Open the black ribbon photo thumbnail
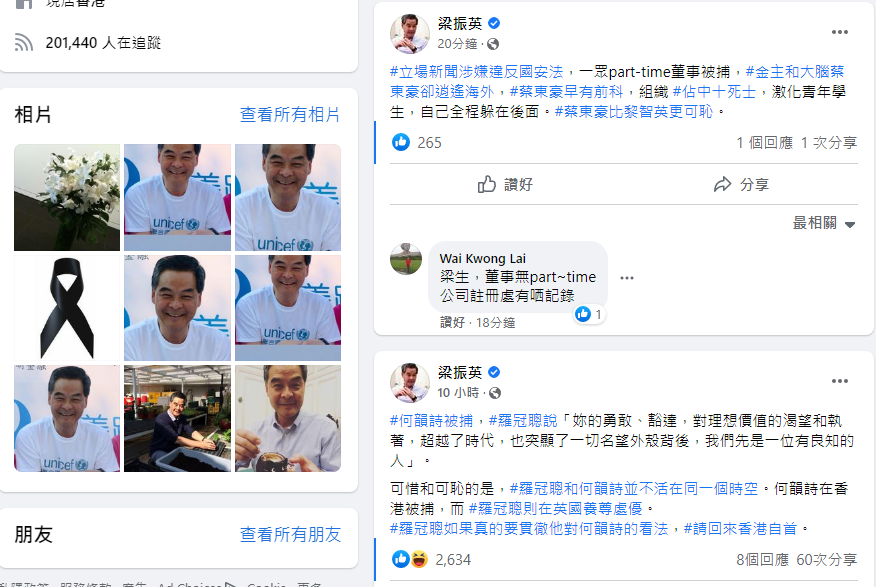Viewport: 876px width, 587px height. click(x=67, y=308)
